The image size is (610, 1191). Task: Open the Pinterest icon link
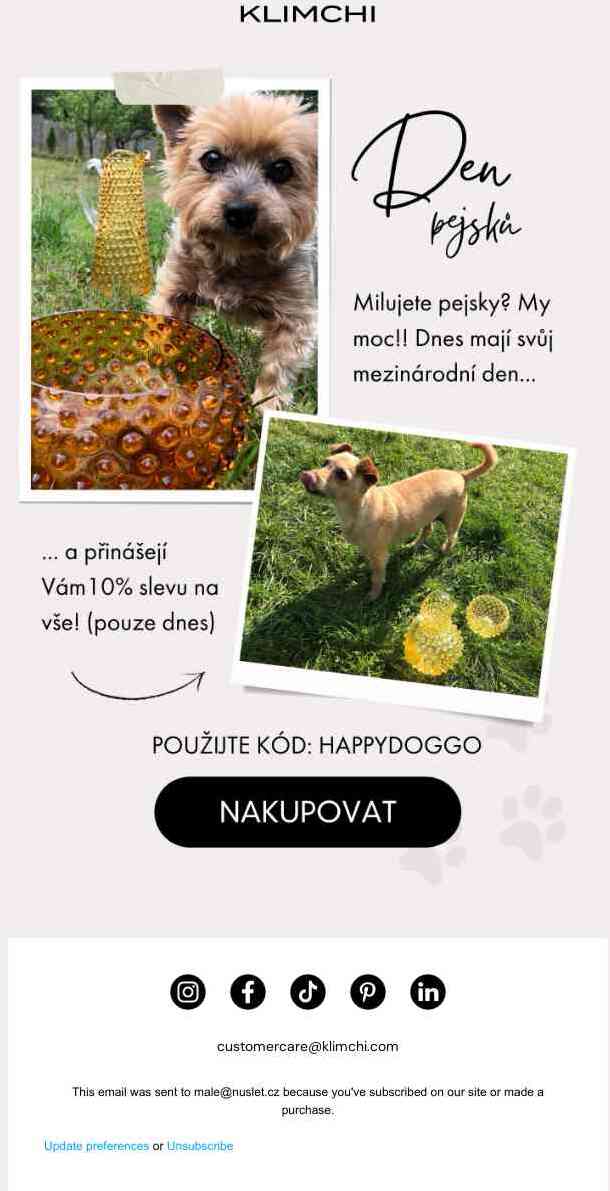coord(368,992)
